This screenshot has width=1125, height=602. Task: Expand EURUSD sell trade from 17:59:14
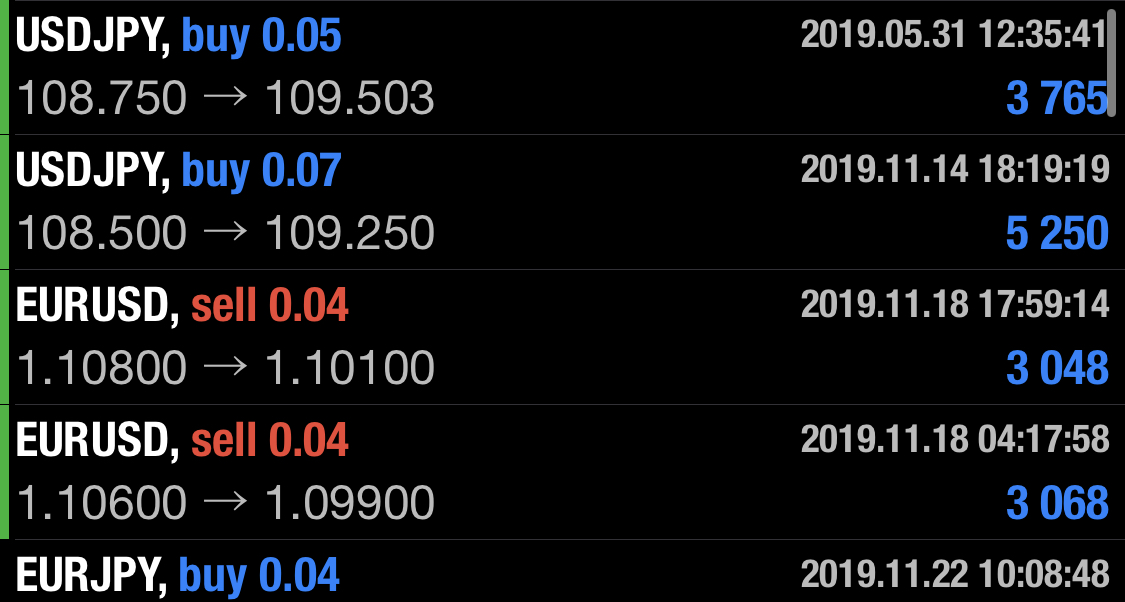(x=560, y=337)
